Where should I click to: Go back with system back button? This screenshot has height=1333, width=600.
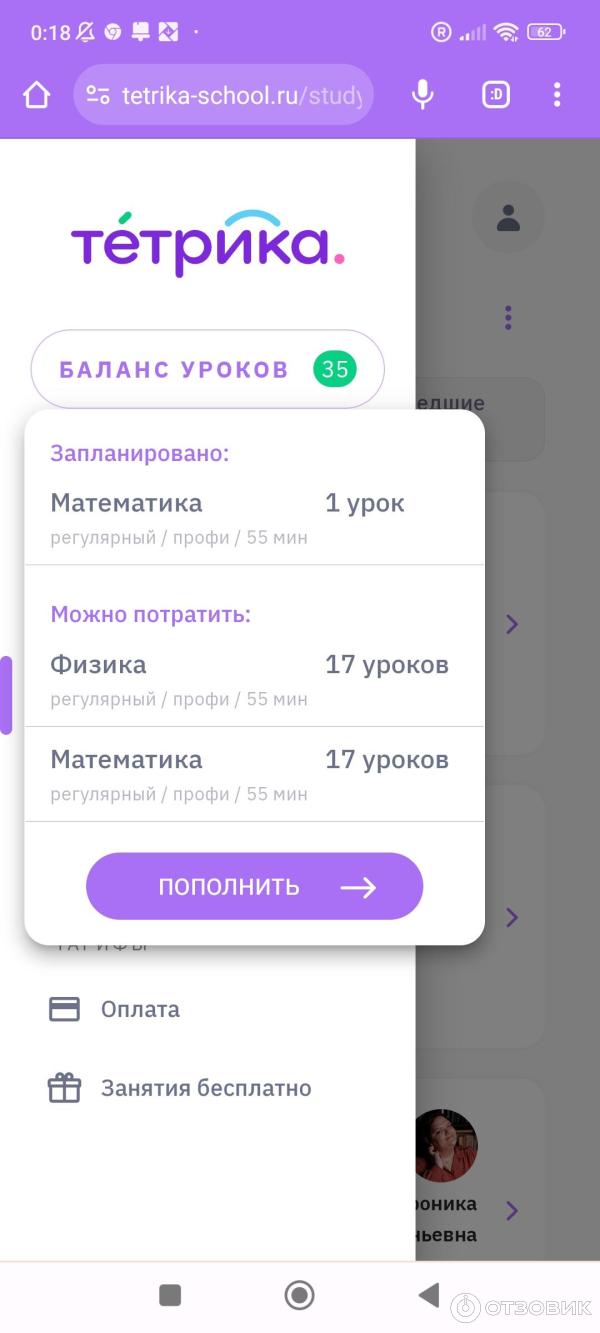click(x=429, y=1295)
